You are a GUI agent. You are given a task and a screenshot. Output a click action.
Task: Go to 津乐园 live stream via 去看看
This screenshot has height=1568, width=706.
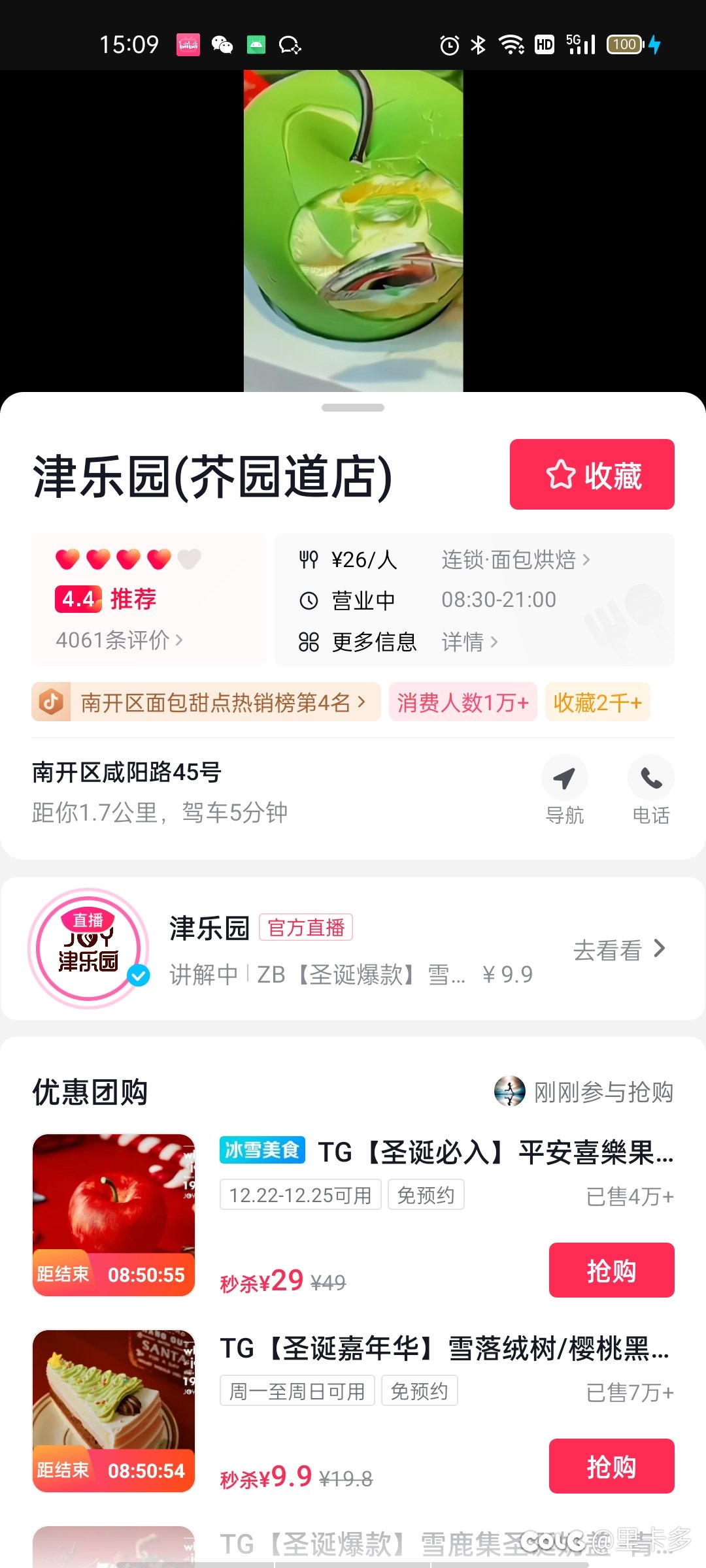(x=620, y=950)
